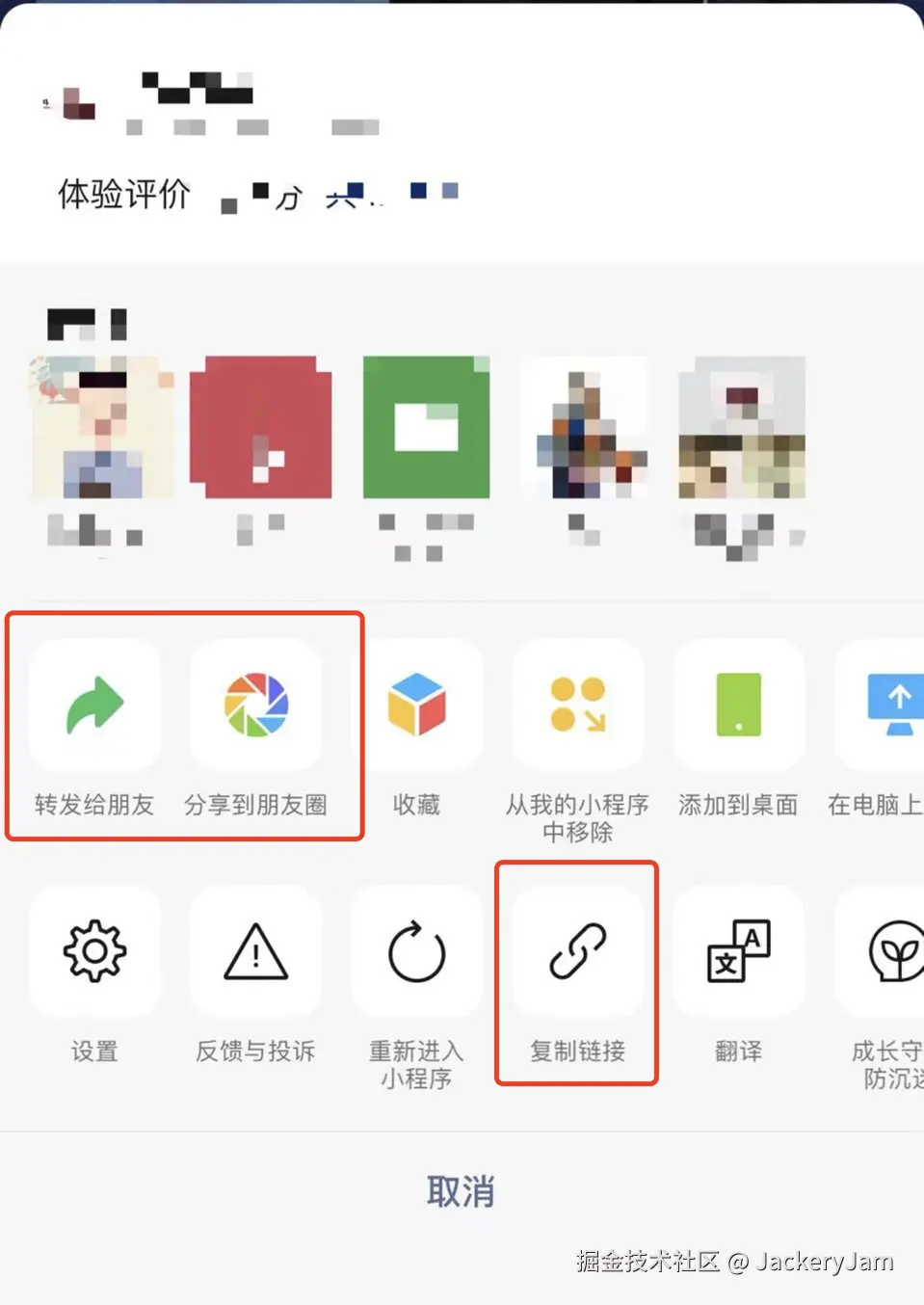Add the mini program to 收藏
Image resolution: width=924 pixels, height=1305 pixels.
pos(416,706)
